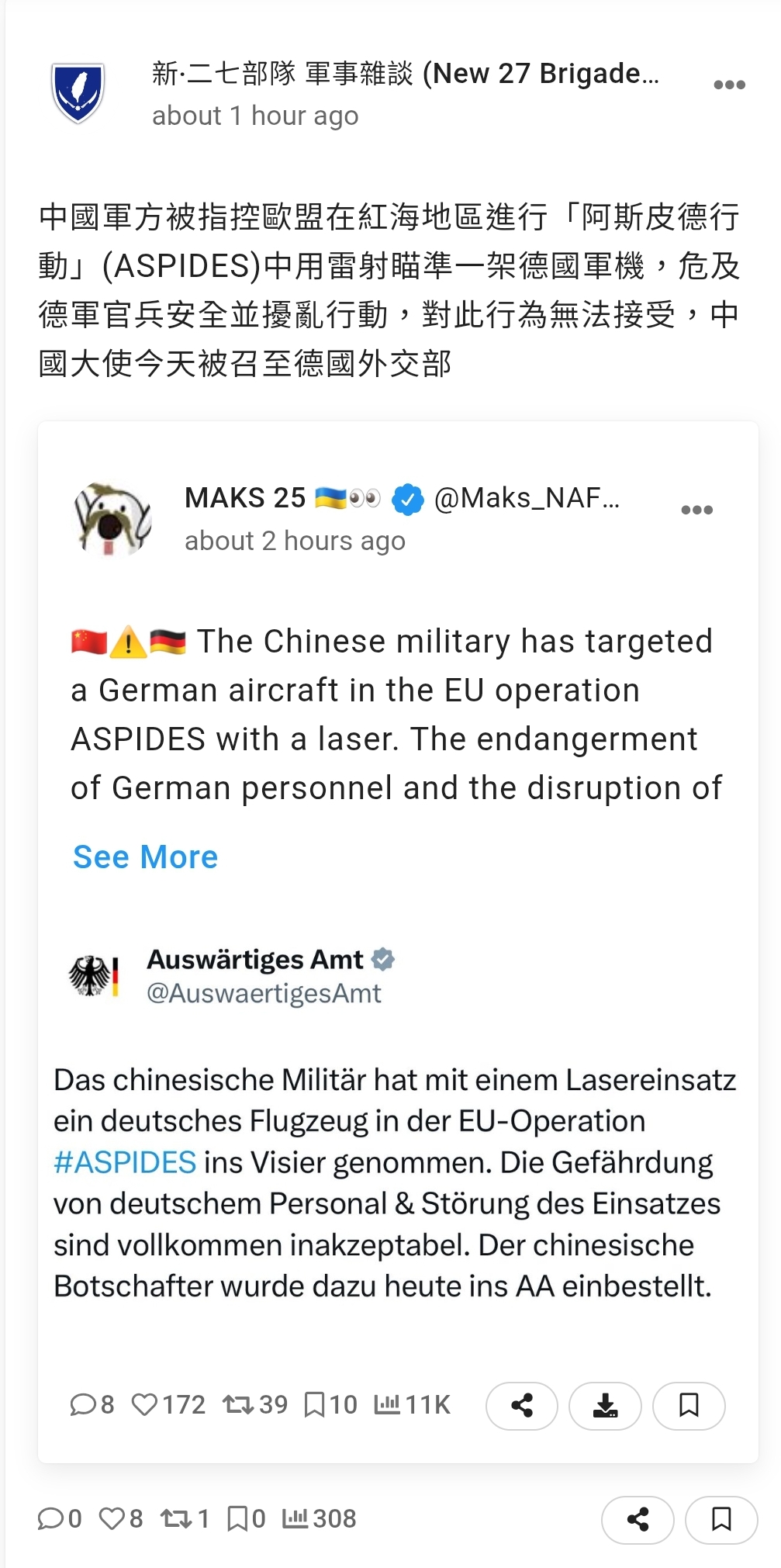This screenshot has width=781, height=1568.
Task: Open the MAKS 25 profile picture
Action: coord(112,517)
